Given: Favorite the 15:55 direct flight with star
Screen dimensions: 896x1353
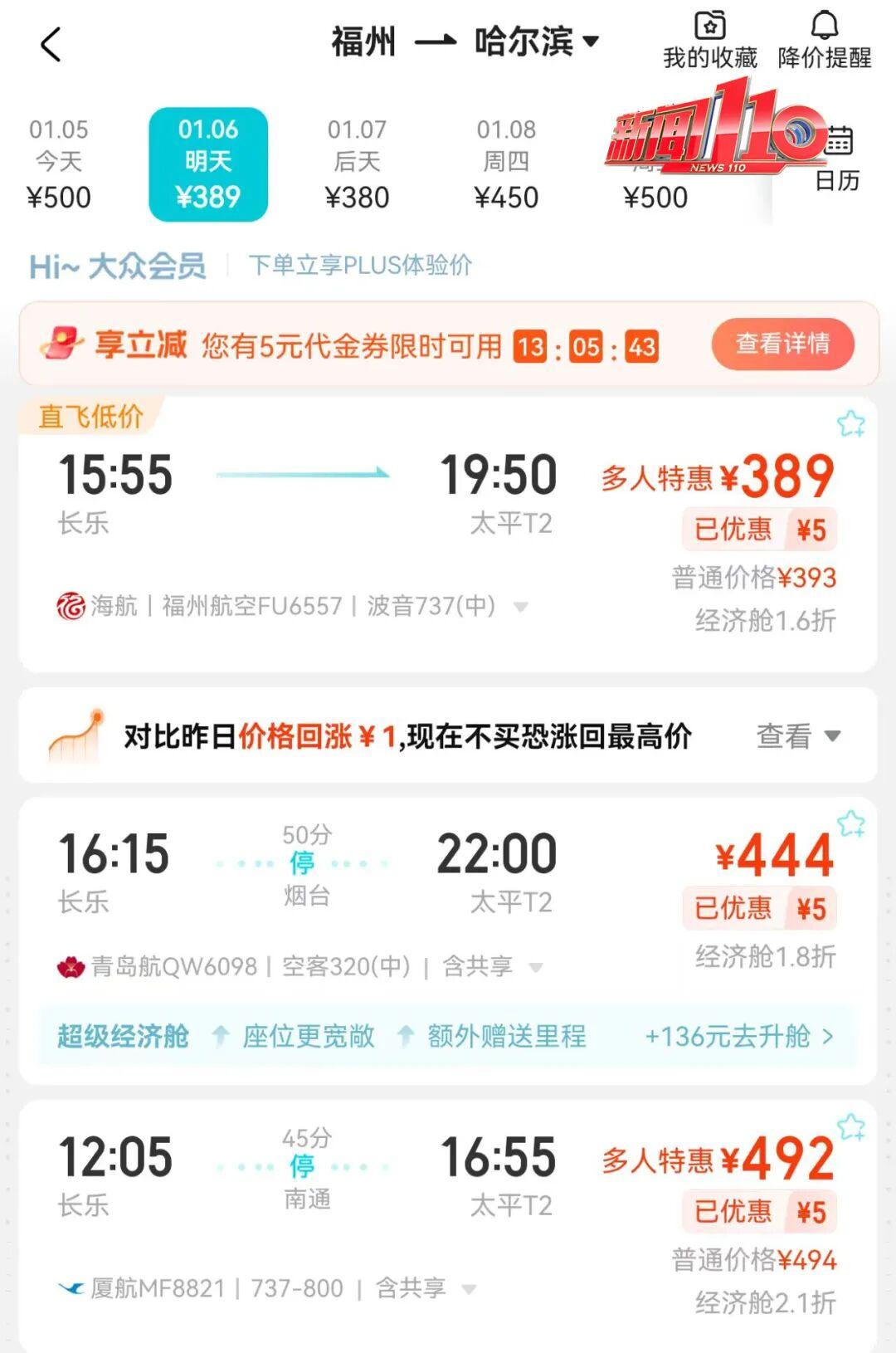Looking at the screenshot, I should [851, 423].
